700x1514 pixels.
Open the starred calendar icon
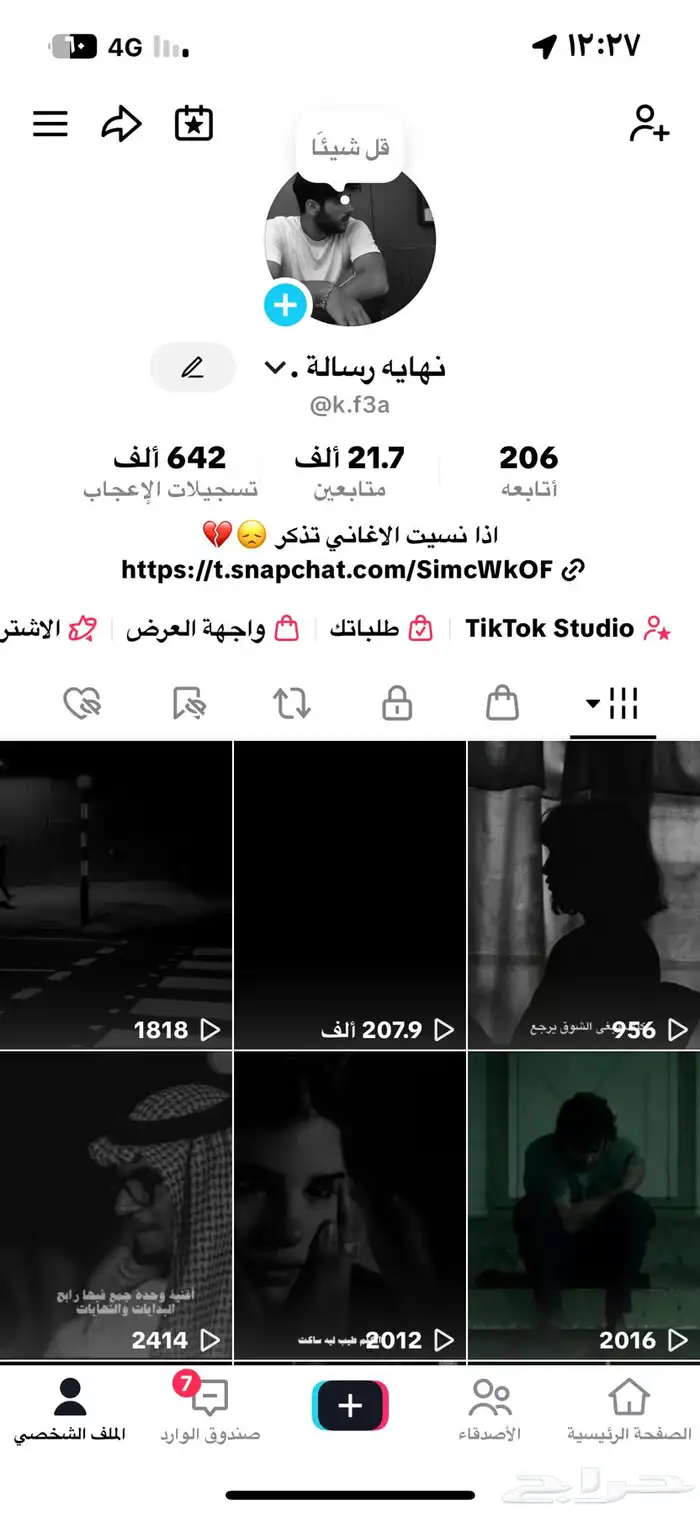[x=194, y=124]
